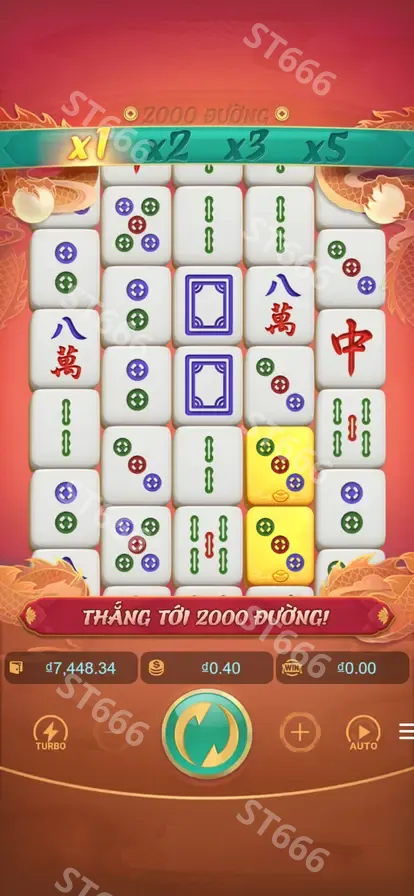Enable Turbo spin mode
The image size is (414, 896).
[51, 733]
